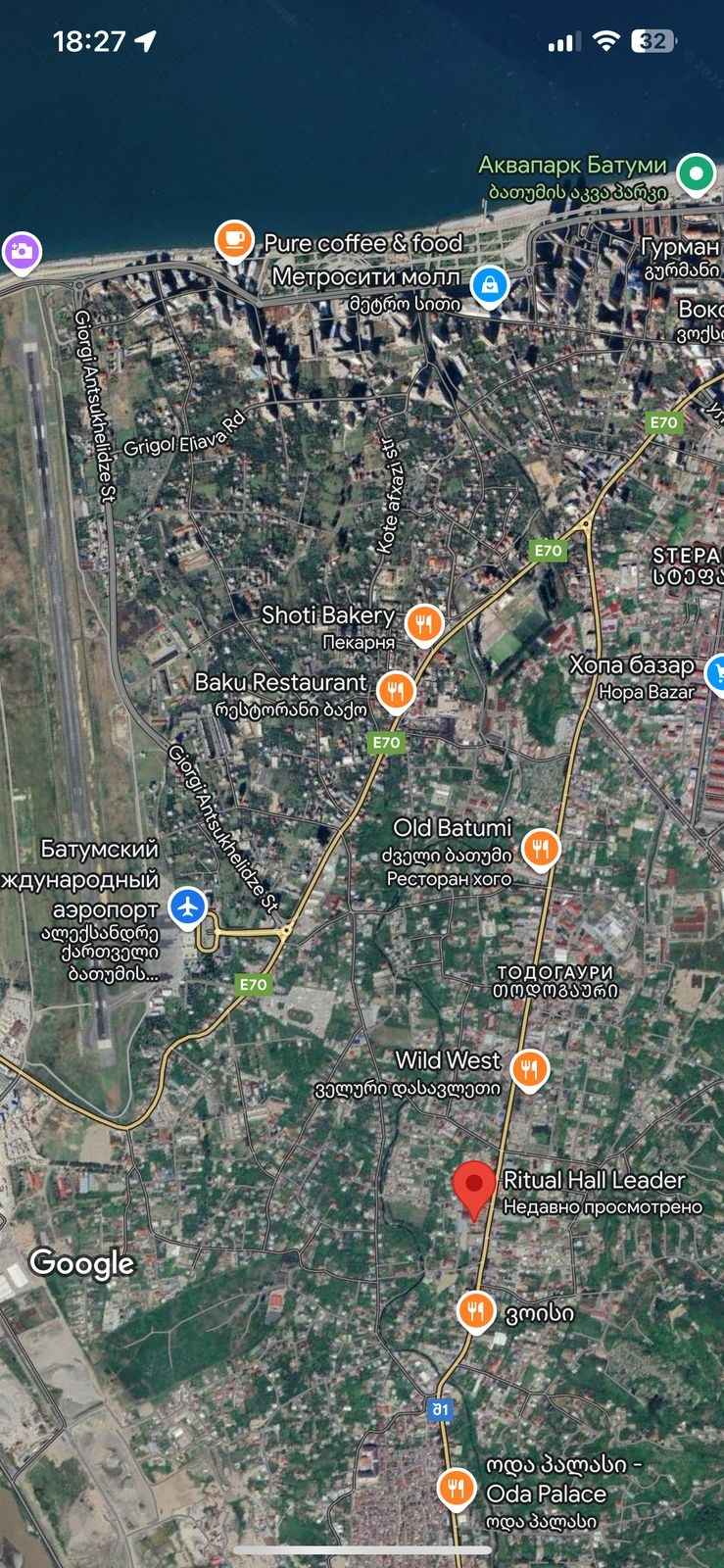
Task: Select the Shoti Bakery marker
Action: (x=423, y=623)
